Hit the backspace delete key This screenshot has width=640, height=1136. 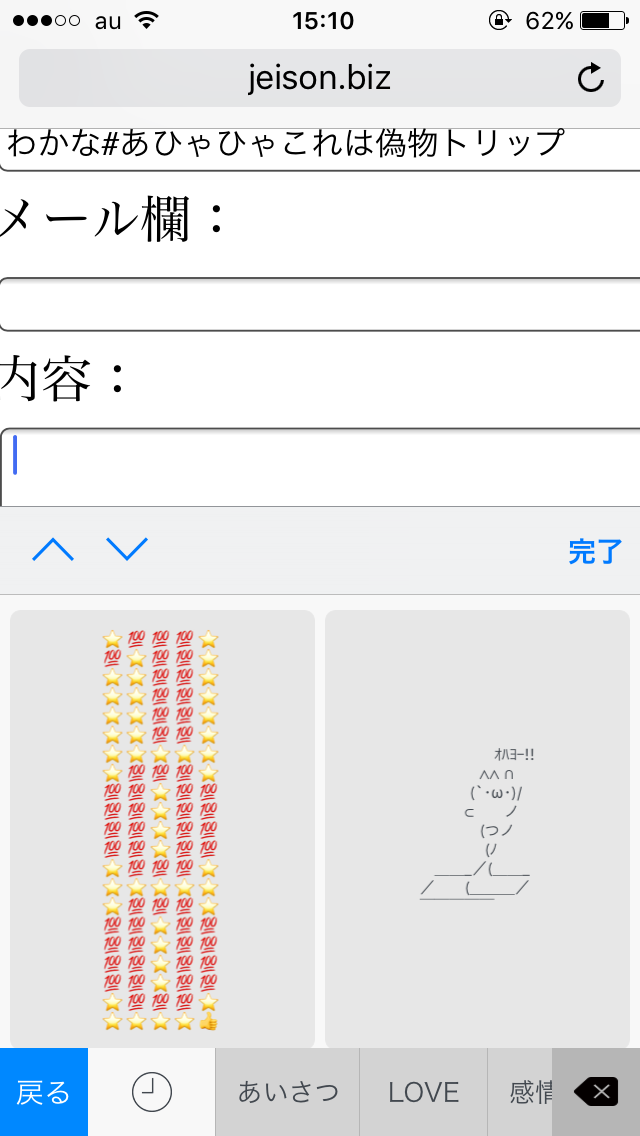point(596,1092)
